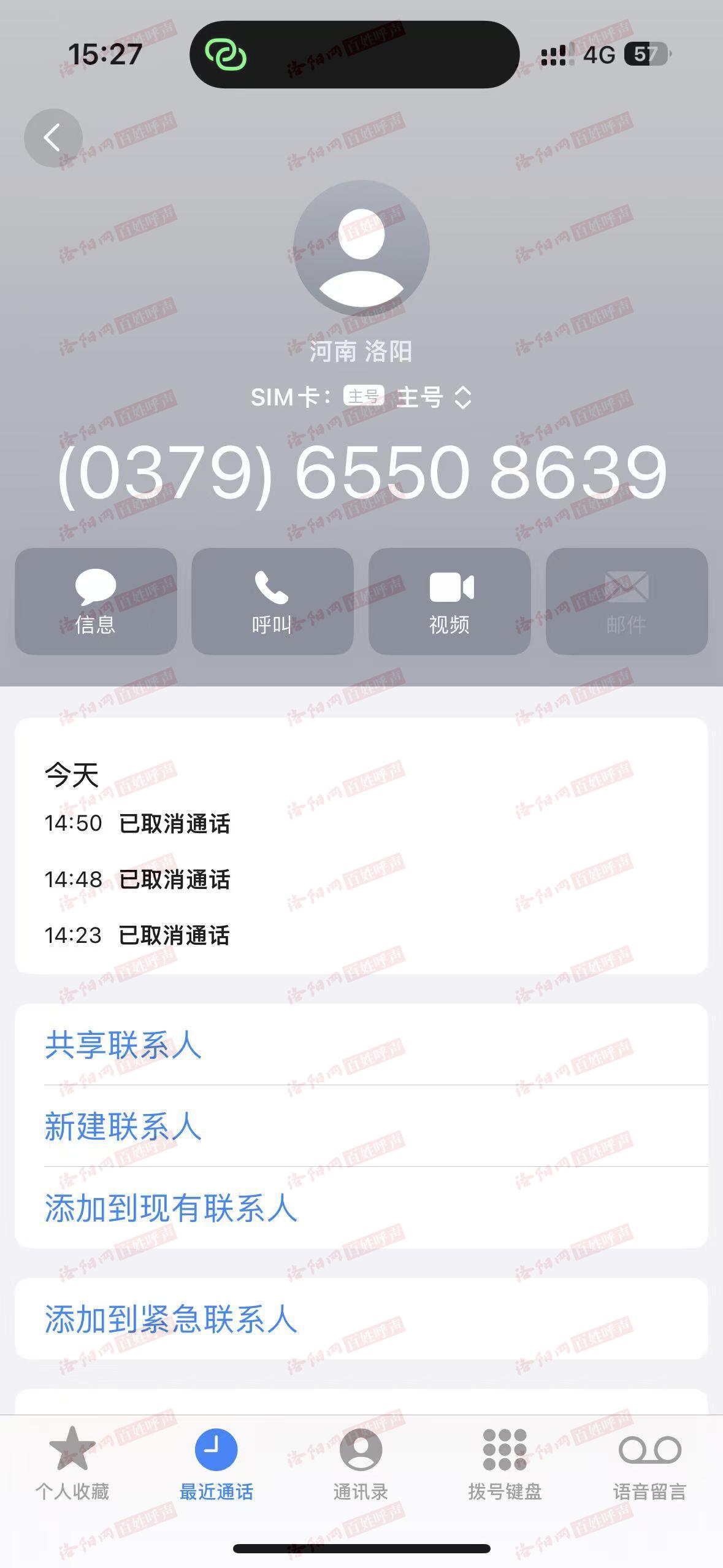Switch to the 个人收藏 tab

point(72,1464)
